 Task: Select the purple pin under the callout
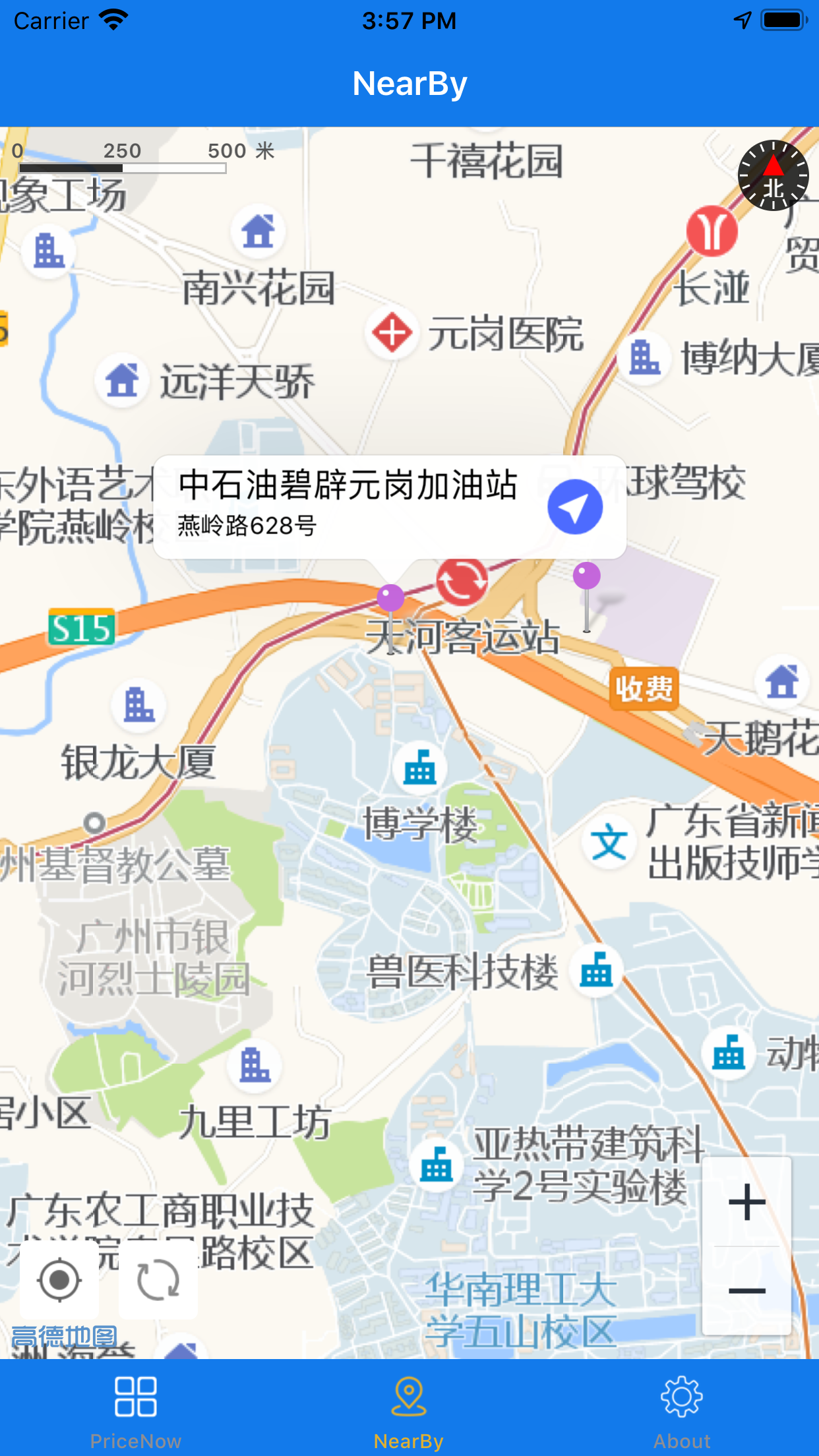point(391,597)
